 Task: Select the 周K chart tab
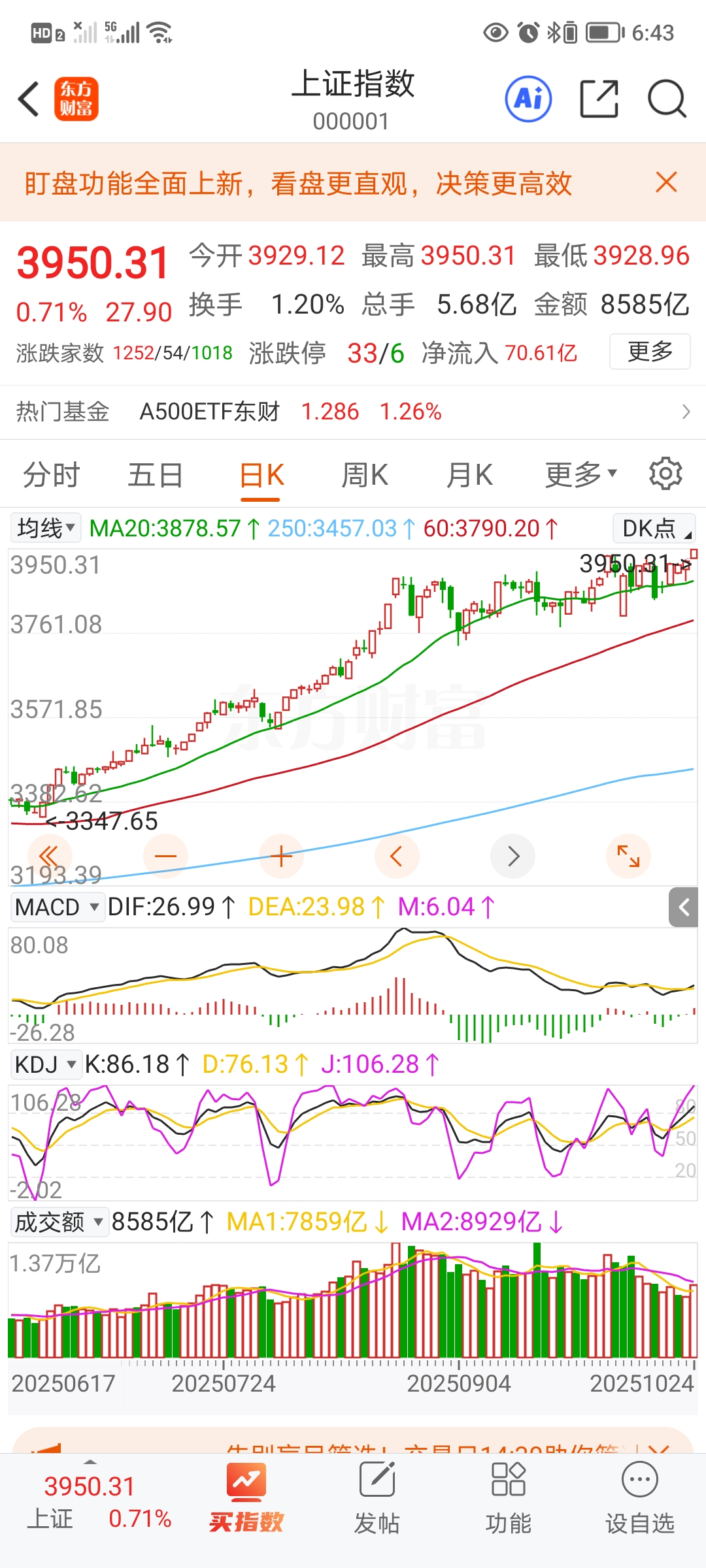coord(365,475)
